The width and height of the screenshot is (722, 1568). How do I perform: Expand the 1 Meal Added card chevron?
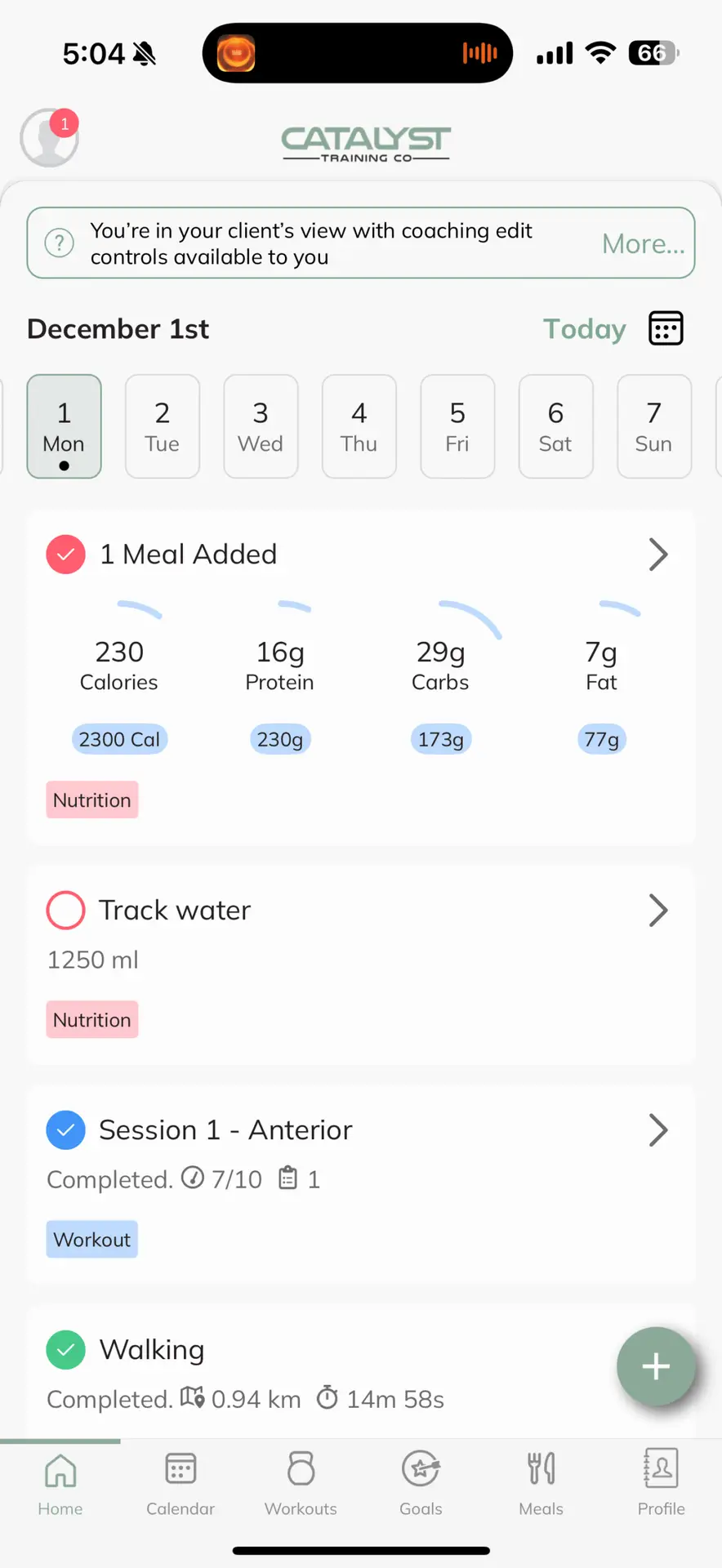tap(658, 554)
